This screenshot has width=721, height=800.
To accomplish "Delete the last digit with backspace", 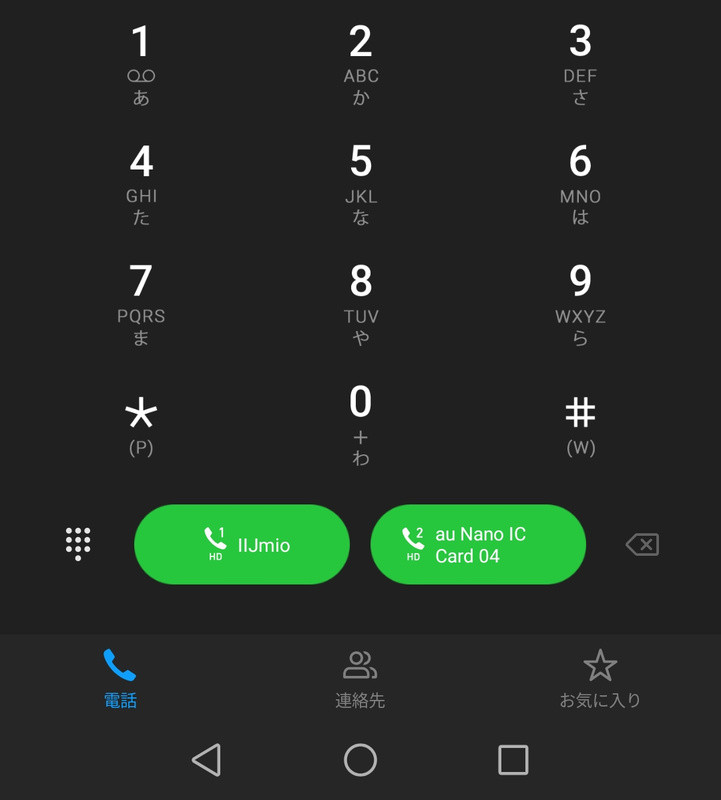I will click(x=642, y=544).
